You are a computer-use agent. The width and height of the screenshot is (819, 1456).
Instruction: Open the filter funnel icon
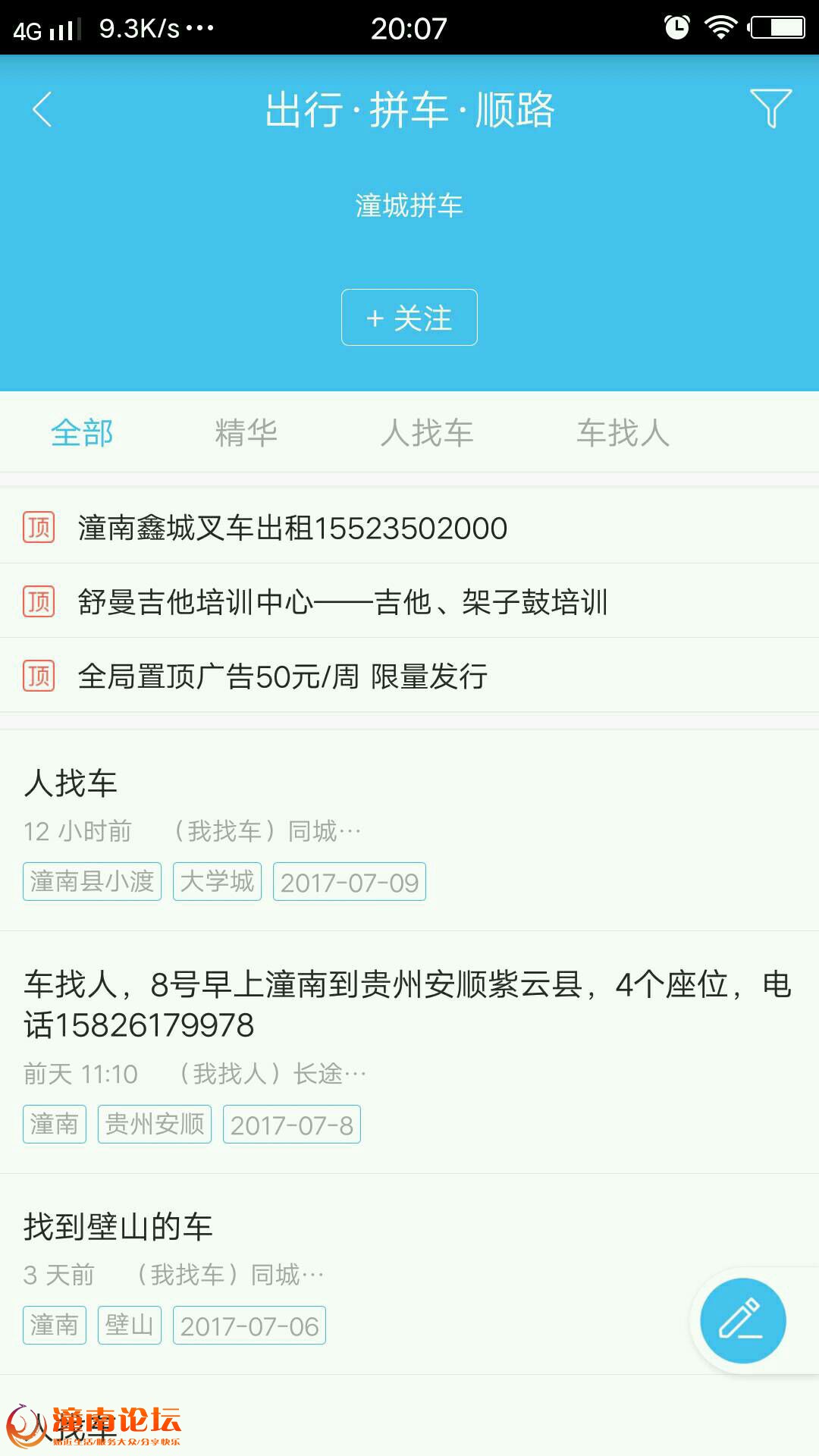770,108
